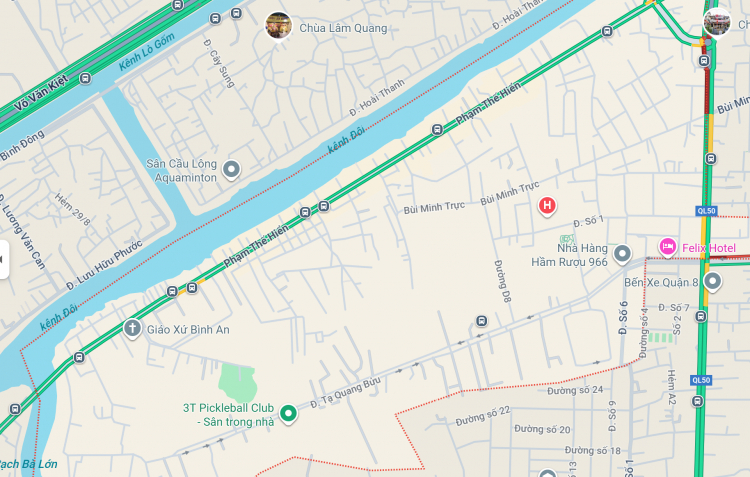
Task: Expand the collapsed side panel arrow
Action: [3, 260]
